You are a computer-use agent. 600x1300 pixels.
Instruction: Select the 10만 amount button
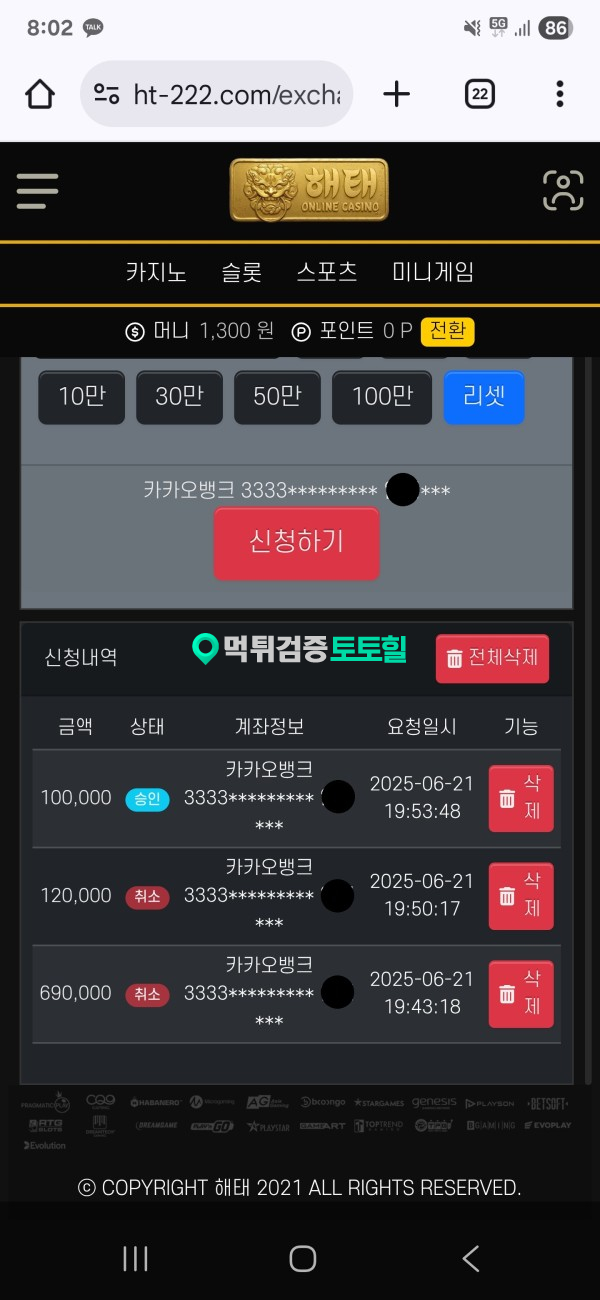81,397
